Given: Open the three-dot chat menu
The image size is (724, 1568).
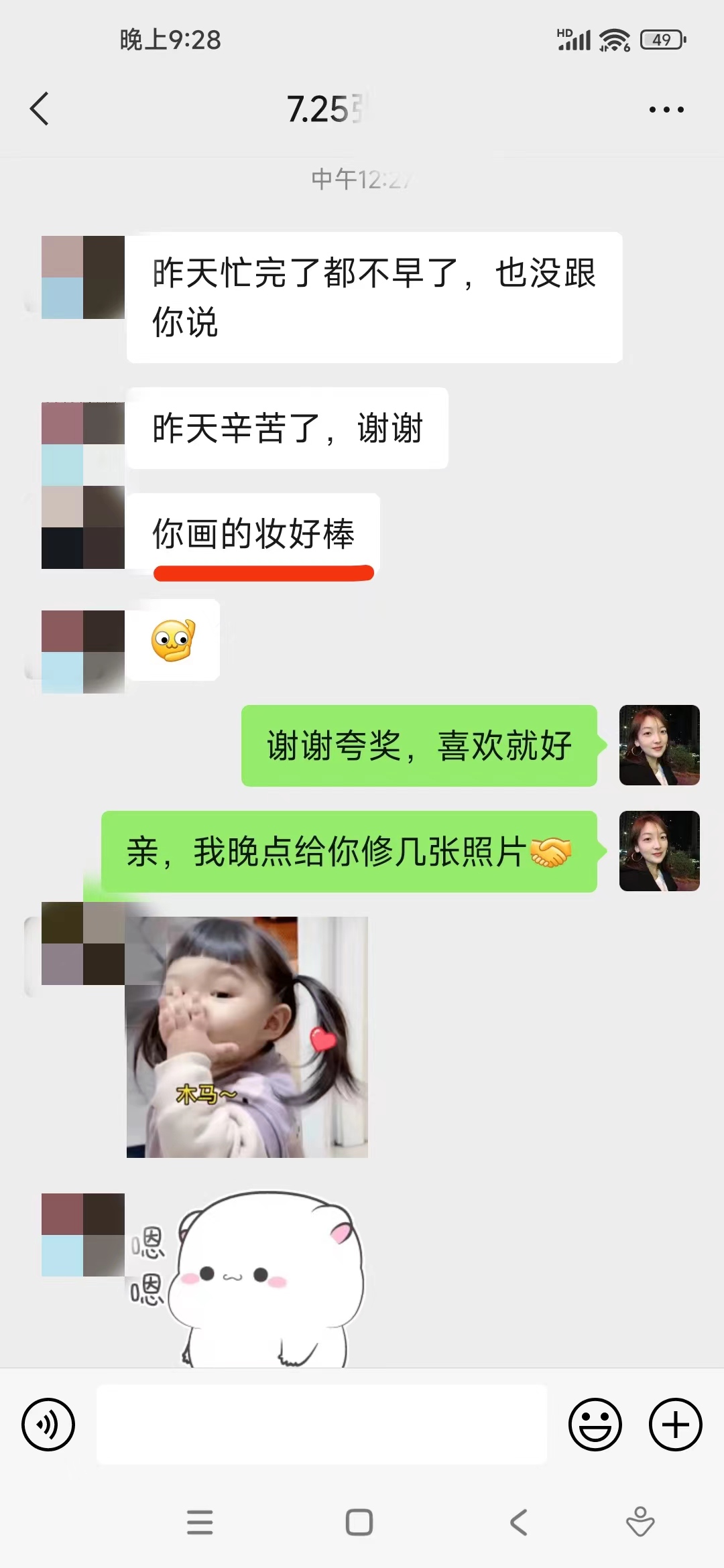Looking at the screenshot, I should (x=666, y=109).
